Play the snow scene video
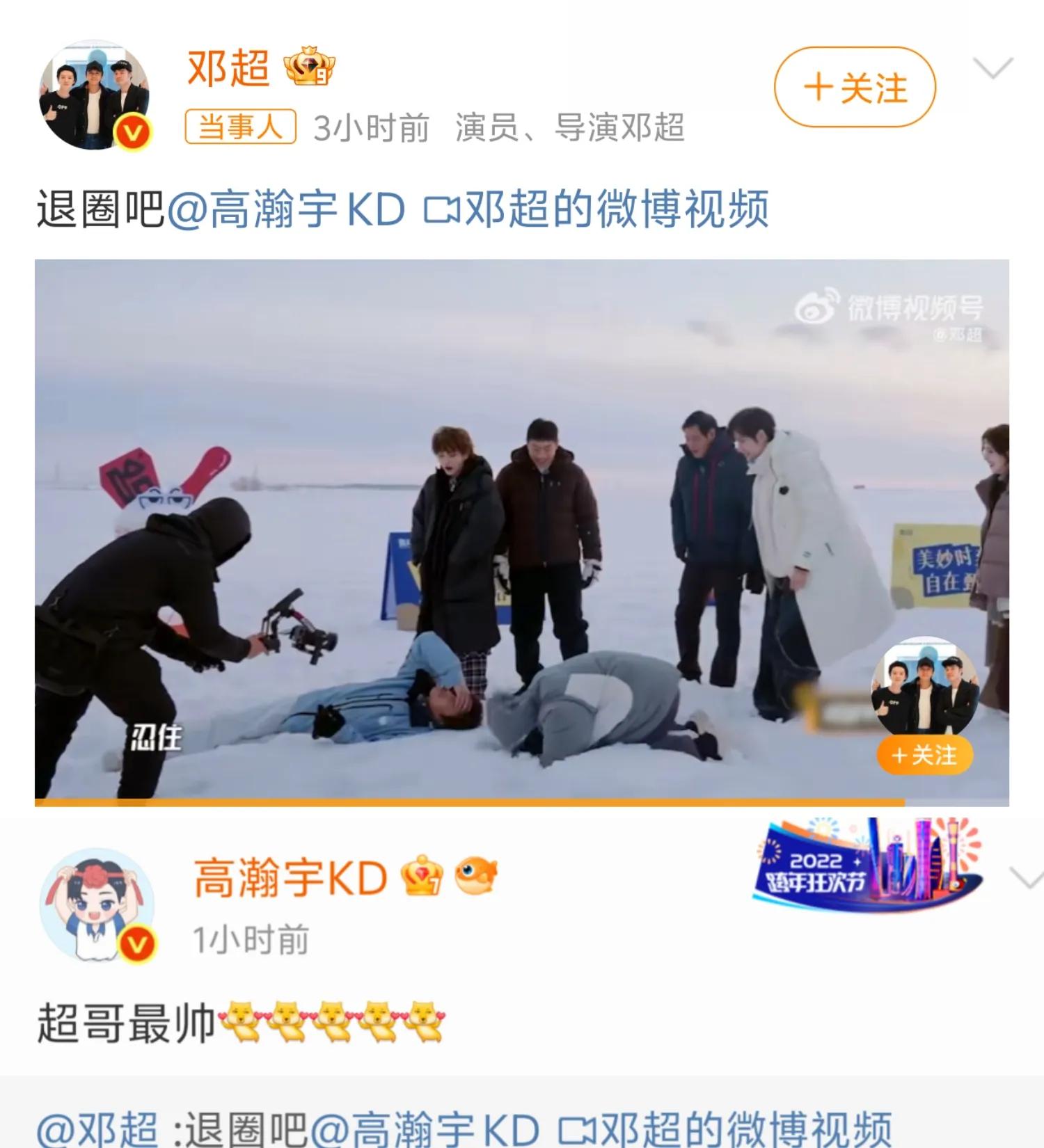Viewport: 1044px width, 1148px height. pyautogui.click(x=521, y=532)
